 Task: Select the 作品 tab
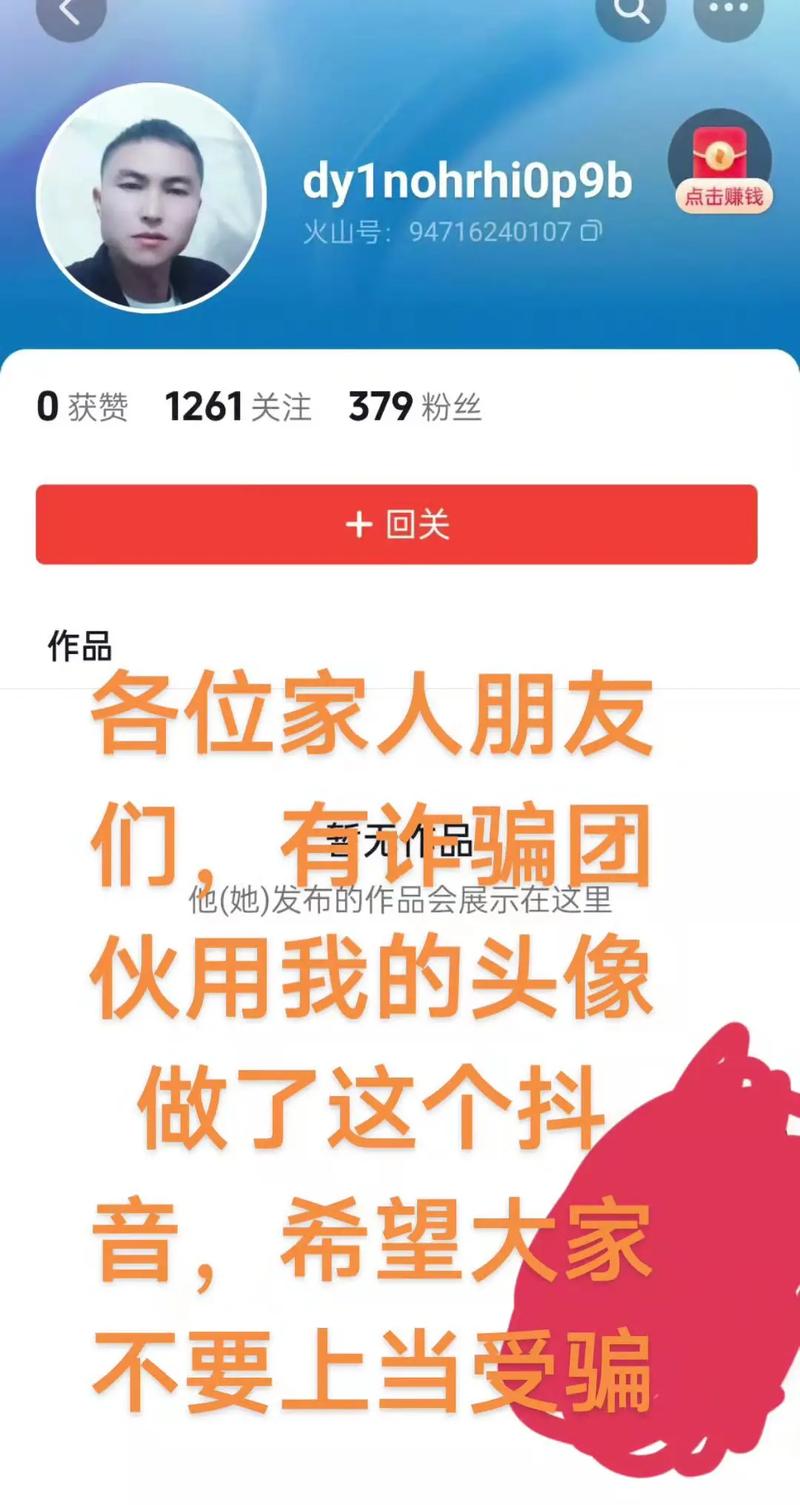(80, 646)
